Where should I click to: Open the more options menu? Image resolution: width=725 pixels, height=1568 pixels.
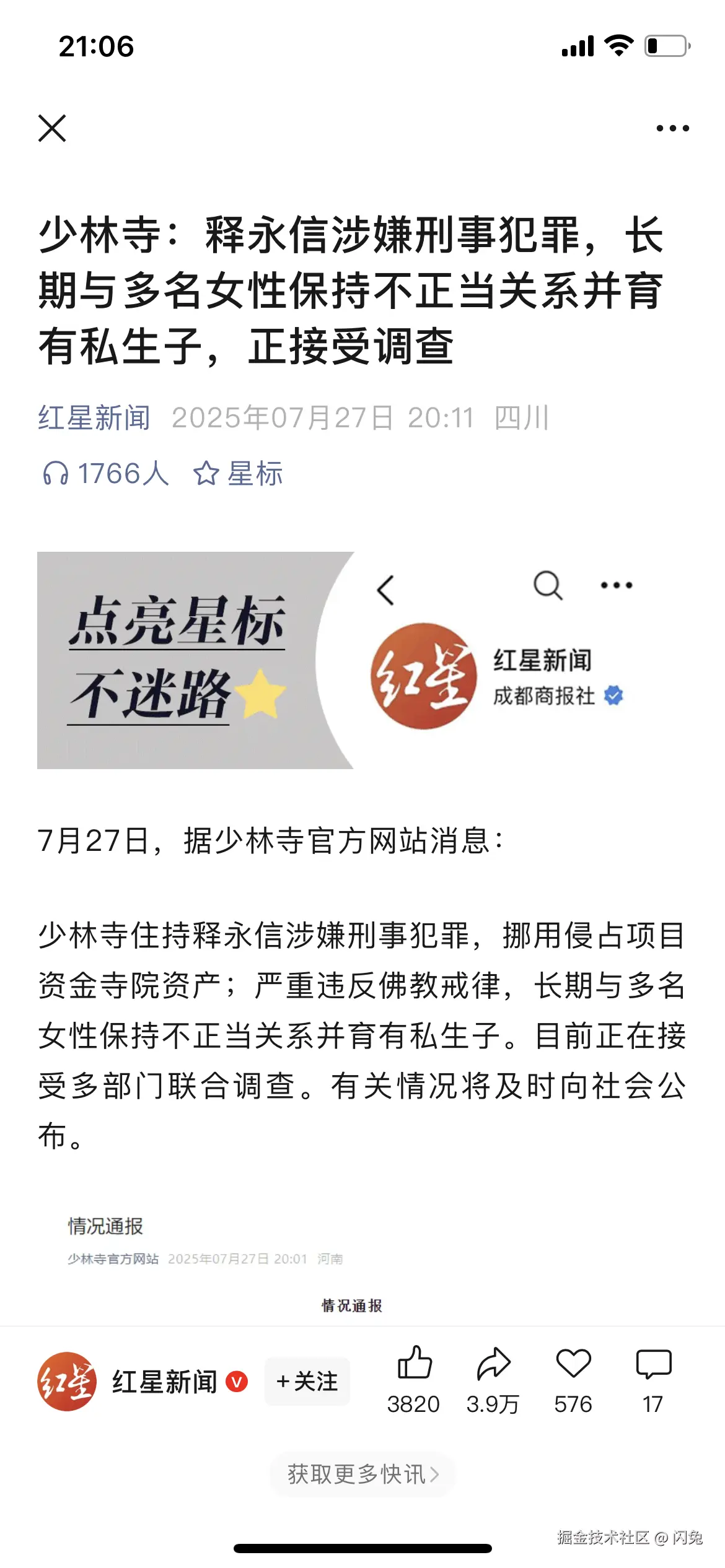[670, 128]
